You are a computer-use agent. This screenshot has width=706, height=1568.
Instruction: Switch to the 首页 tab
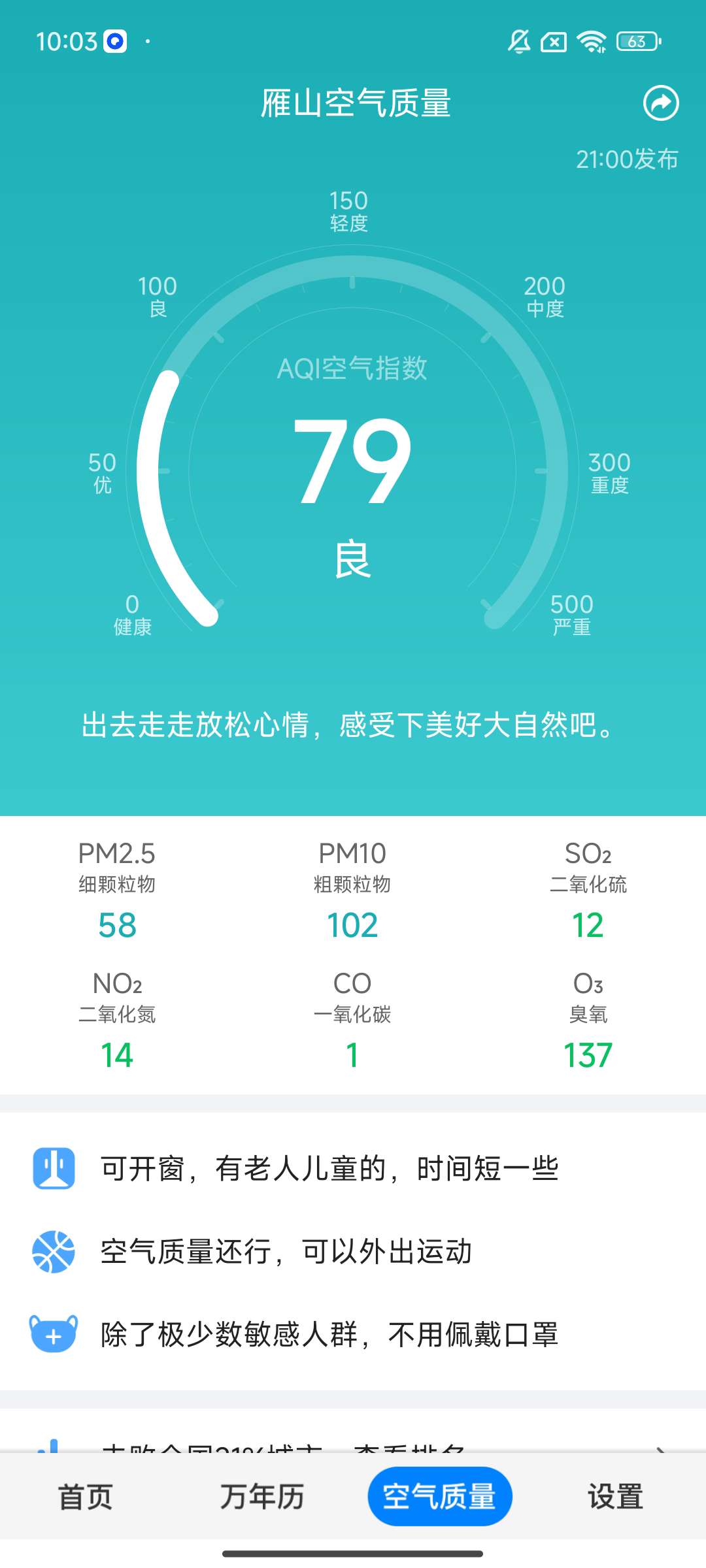point(86,1496)
